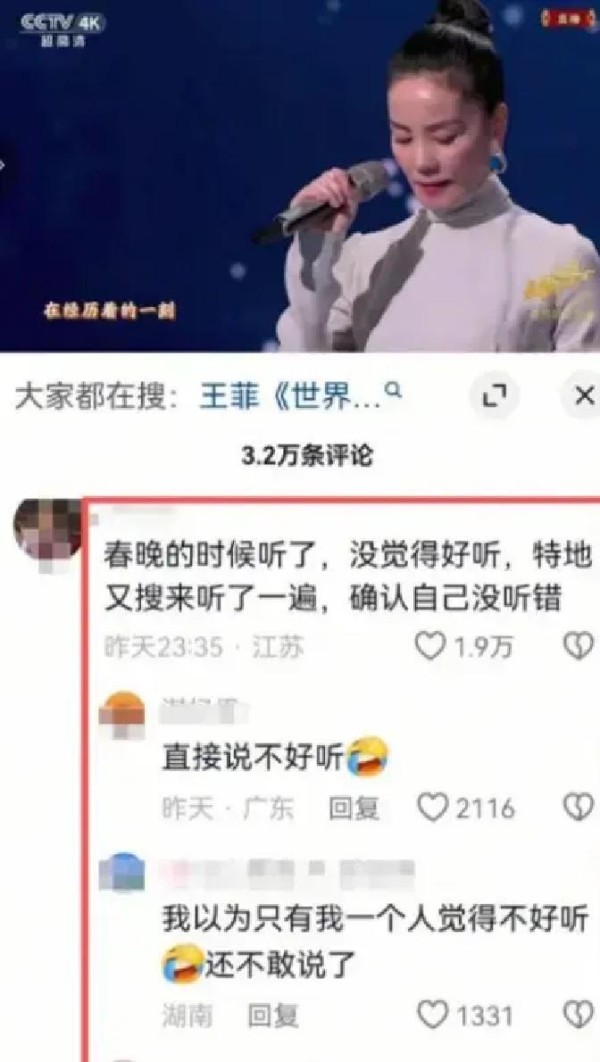Open the avatar of the 直接说不好听 commenter
The height and width of the screenshot is (1062, 600).
(x=124, y=711)
